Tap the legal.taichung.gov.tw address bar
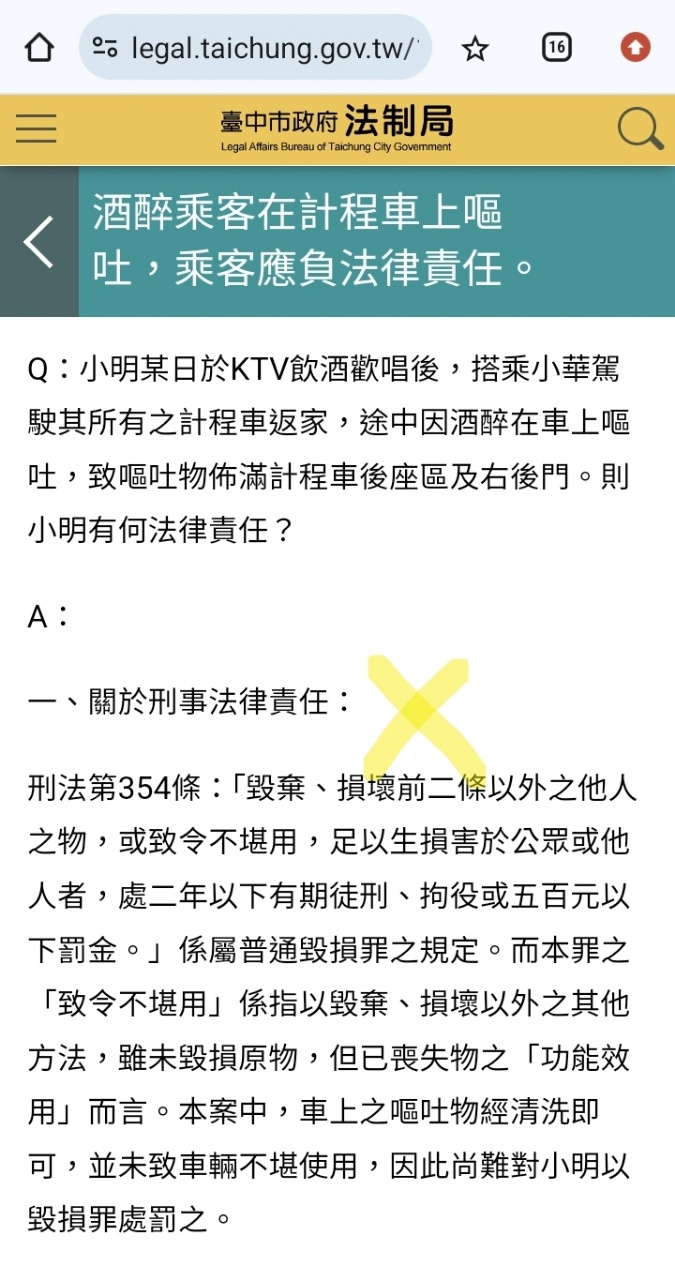The height and width of the screenshot is (1280, 675). (x=270, y=47)
